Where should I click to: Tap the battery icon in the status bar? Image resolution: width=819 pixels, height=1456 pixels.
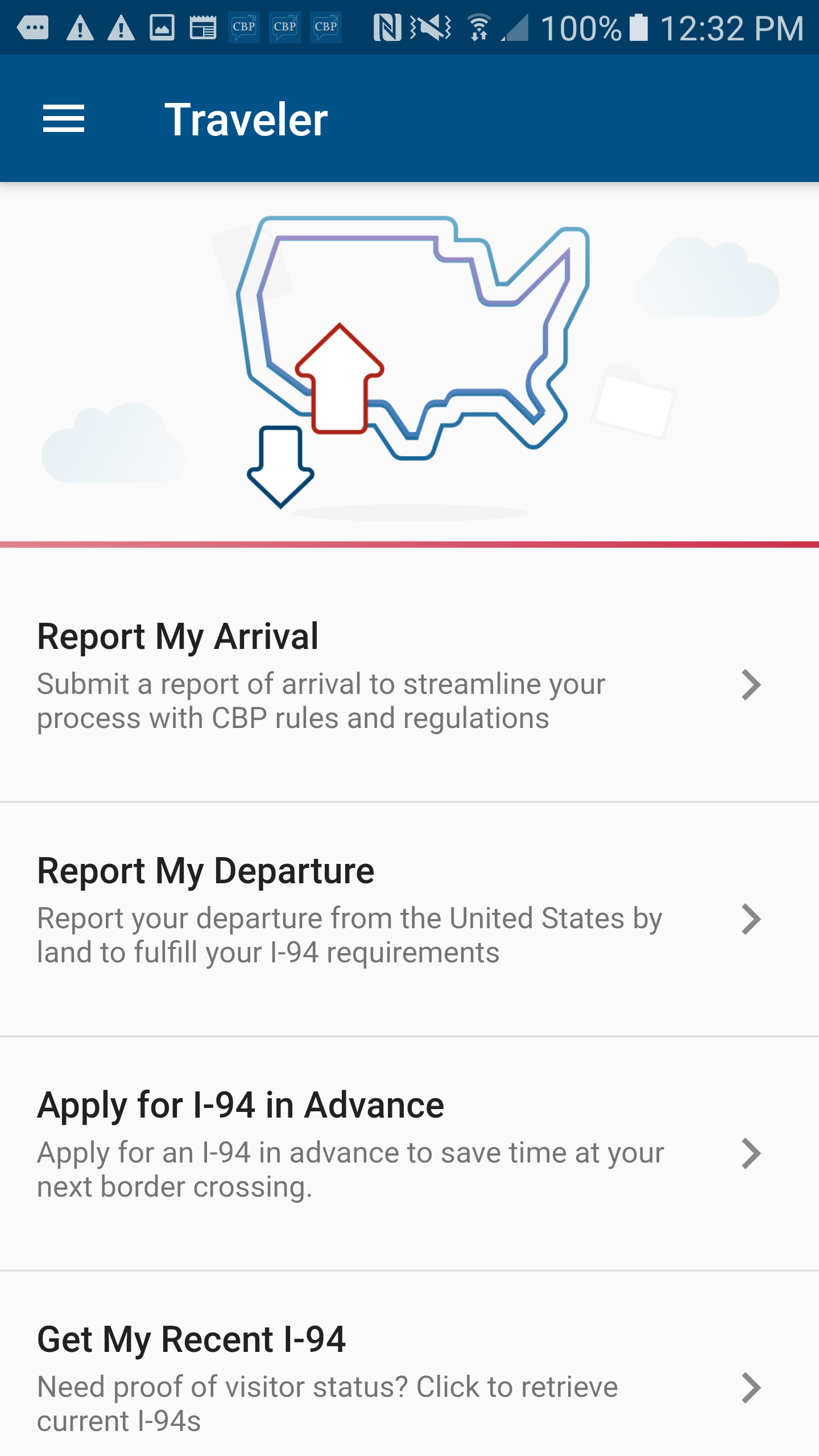(x=637, y=26)
